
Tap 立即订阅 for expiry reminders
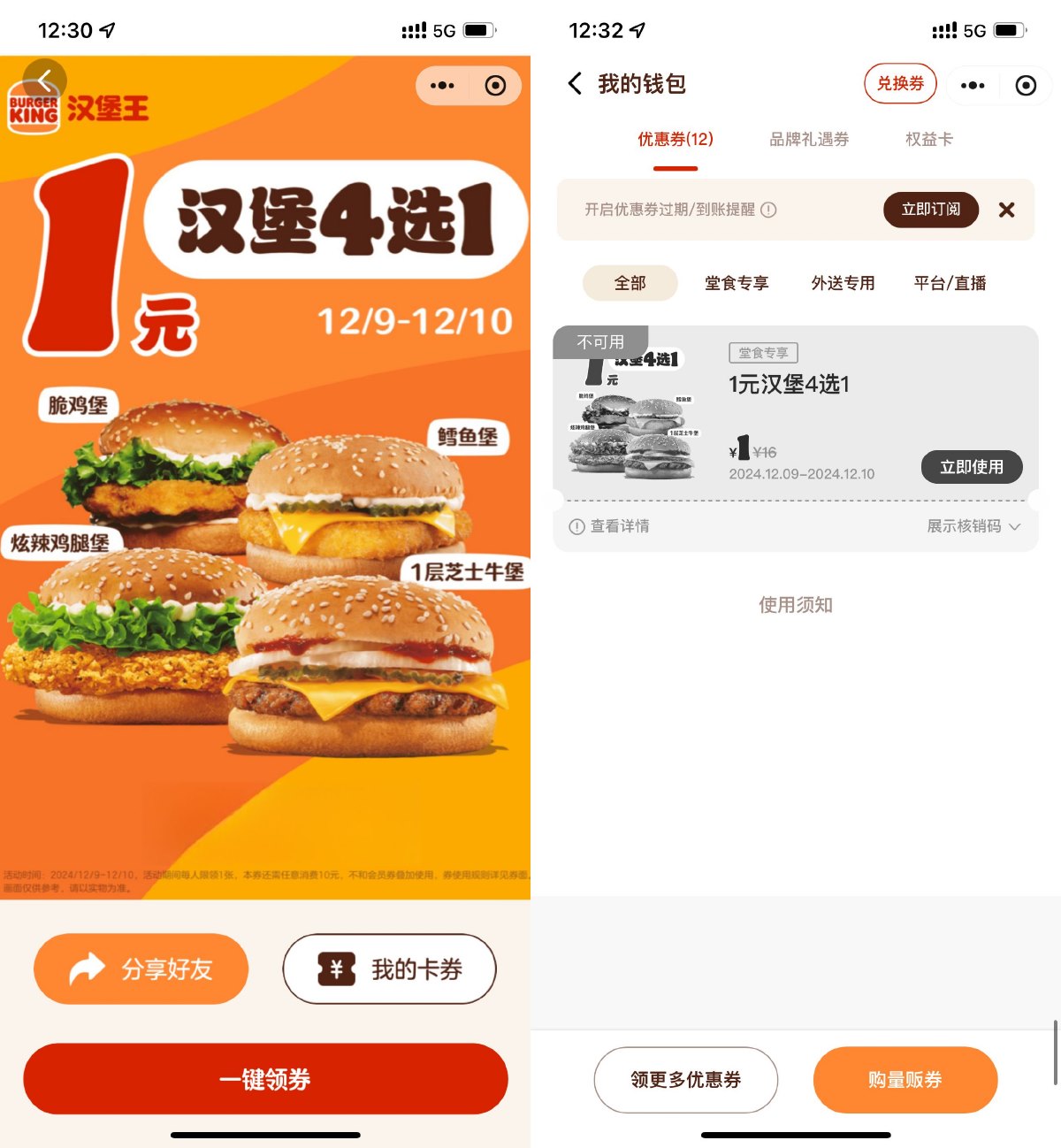pyautogui.click(x=930, y=210)
